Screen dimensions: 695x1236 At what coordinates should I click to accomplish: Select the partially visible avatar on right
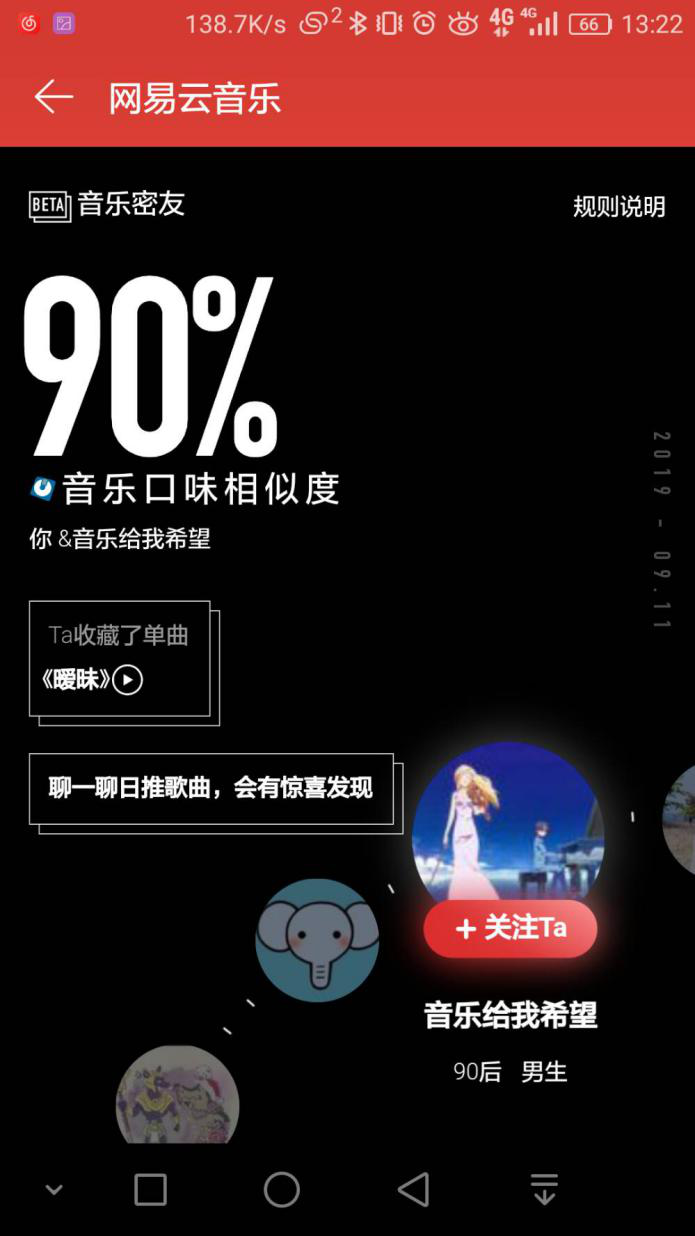coord(682,820)
